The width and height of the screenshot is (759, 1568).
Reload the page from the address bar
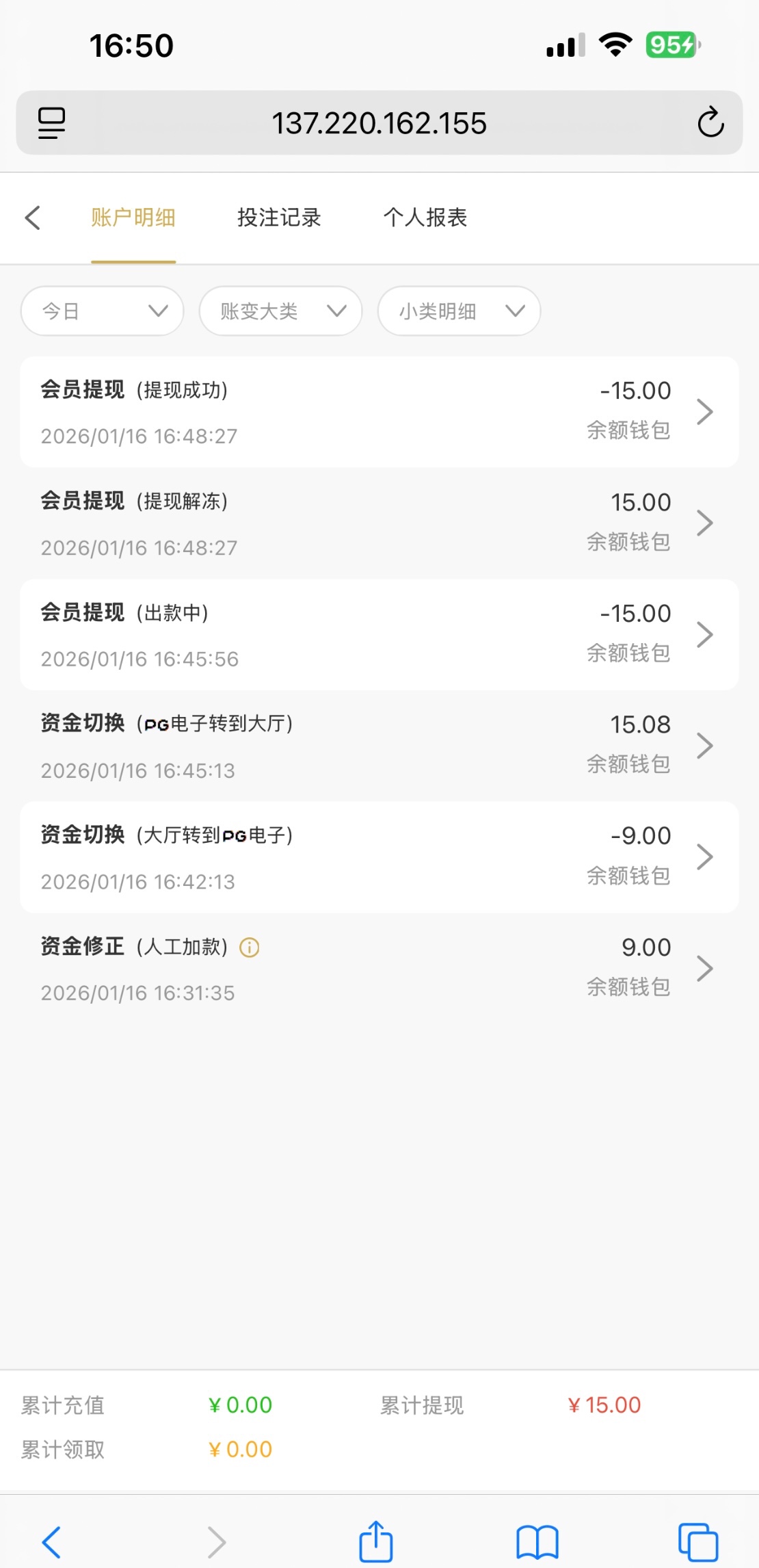(x=710, y=123)
